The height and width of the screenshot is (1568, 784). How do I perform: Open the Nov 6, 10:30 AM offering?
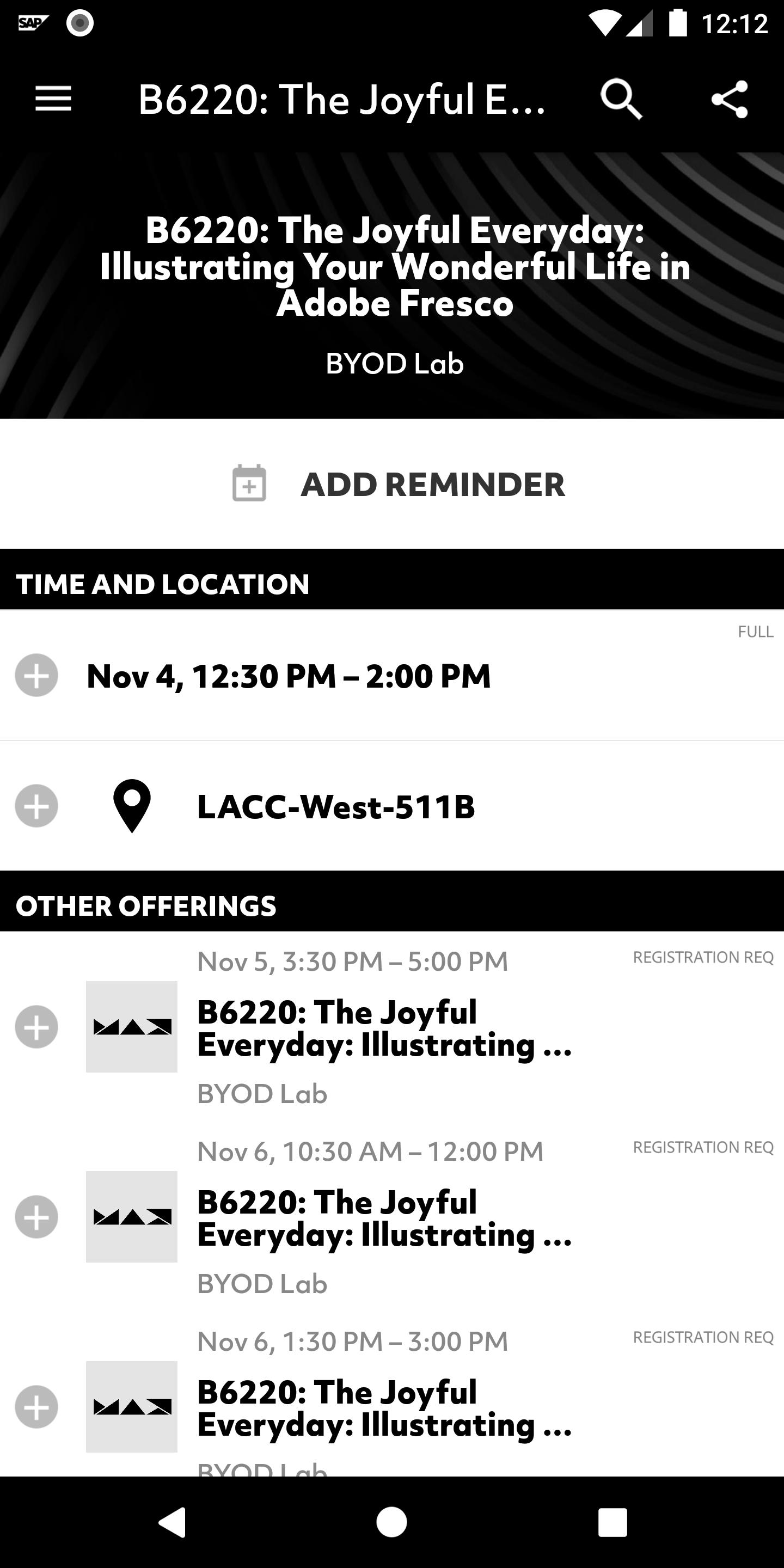(385, 1217)
